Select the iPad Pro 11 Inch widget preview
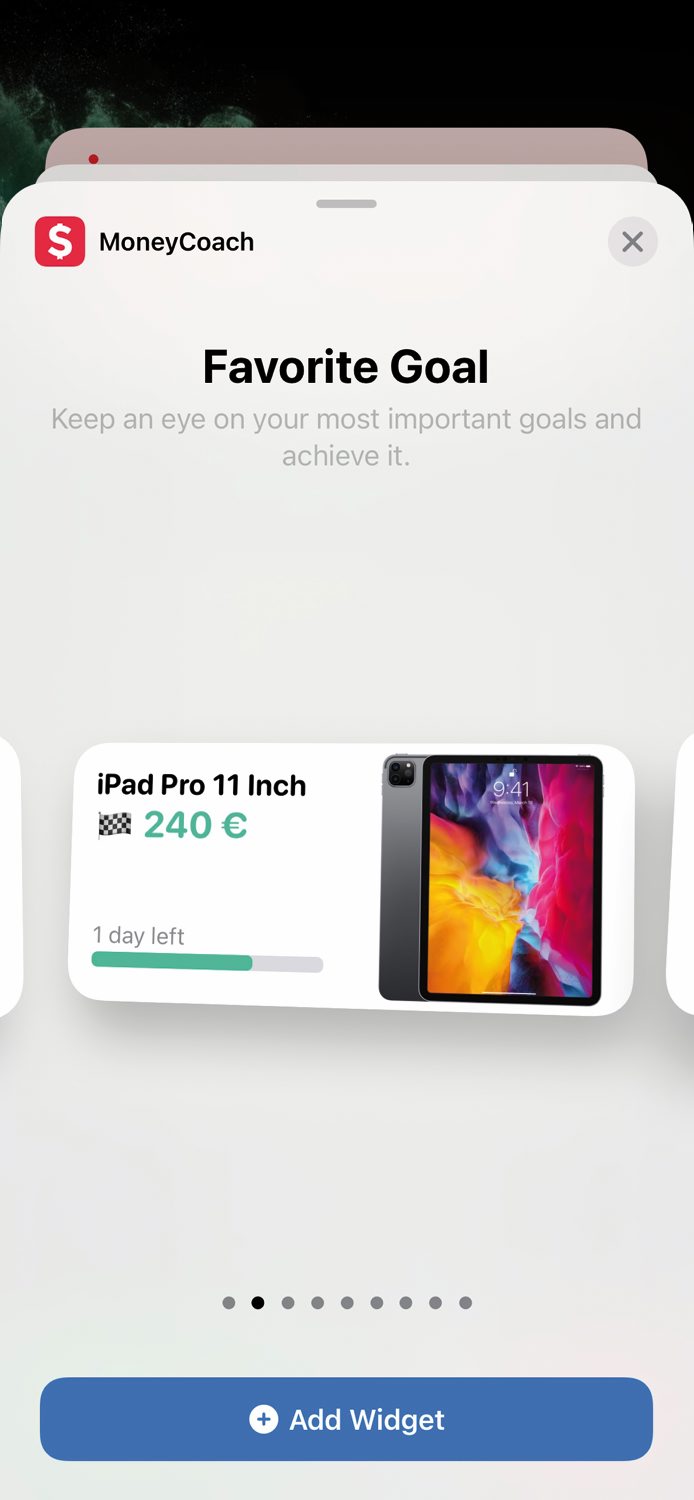The image size is (694, 1500). tap(351, 879)
